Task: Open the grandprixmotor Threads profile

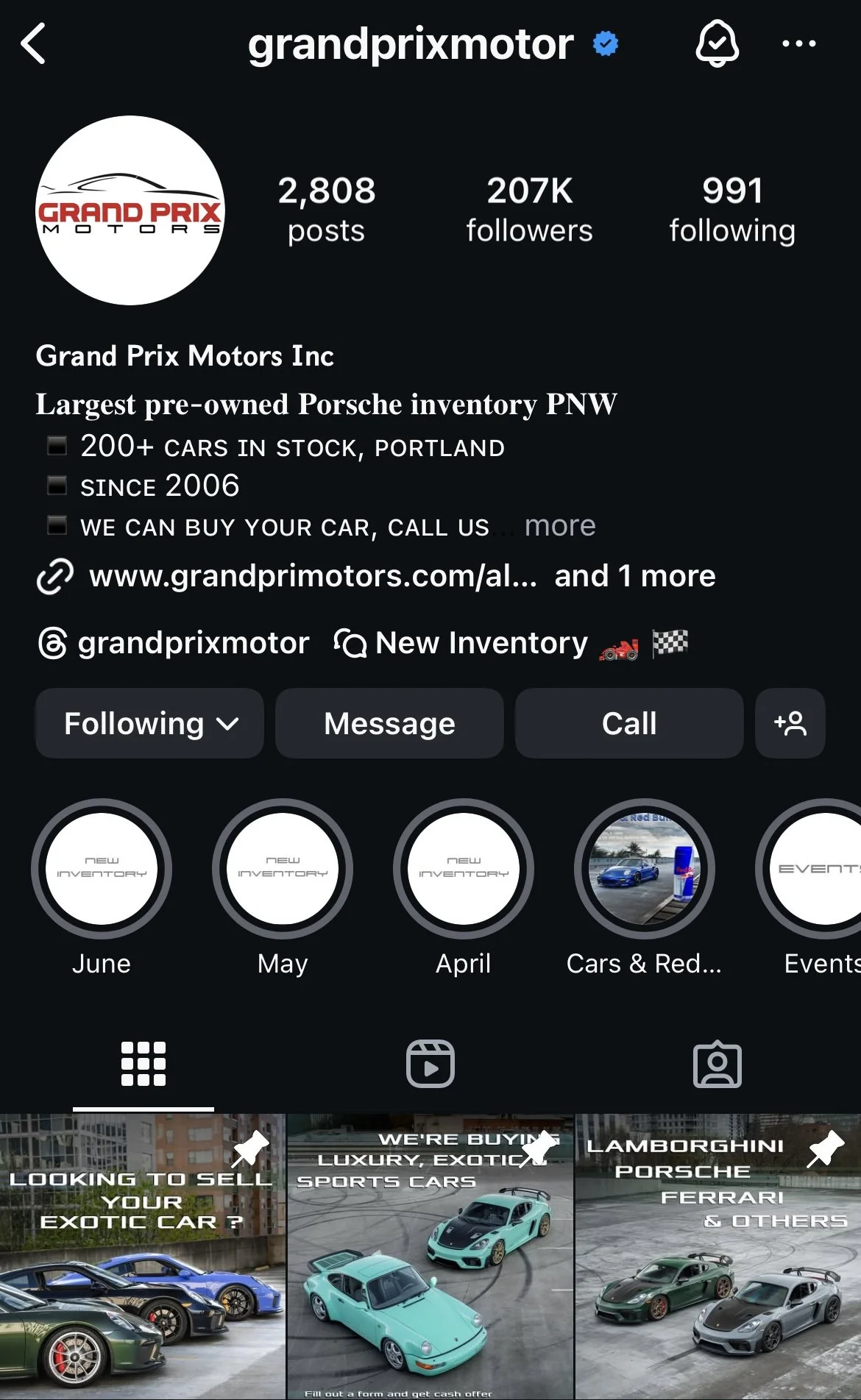Action: (x=174, y=643)
